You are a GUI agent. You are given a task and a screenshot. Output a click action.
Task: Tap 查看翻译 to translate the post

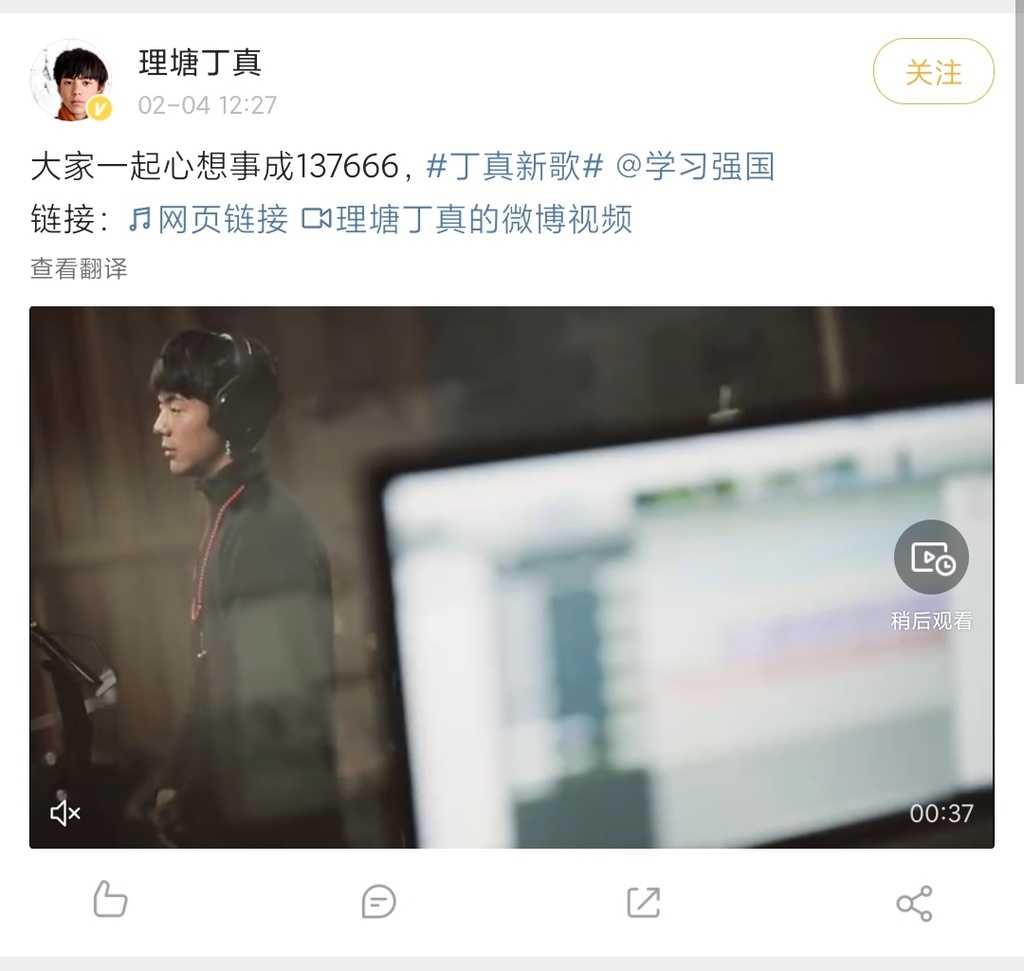[79, 268]
